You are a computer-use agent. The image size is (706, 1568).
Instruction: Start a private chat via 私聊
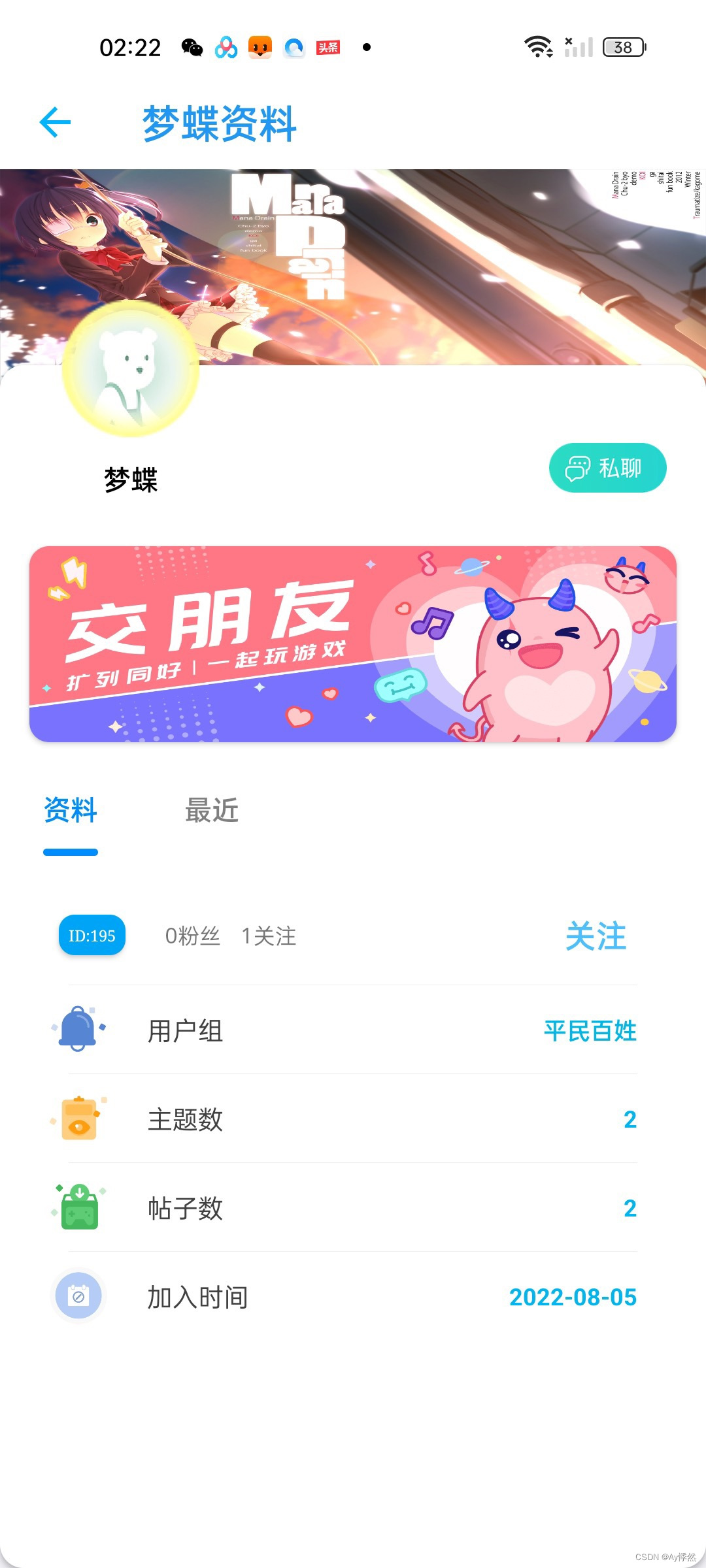(607, 468)
